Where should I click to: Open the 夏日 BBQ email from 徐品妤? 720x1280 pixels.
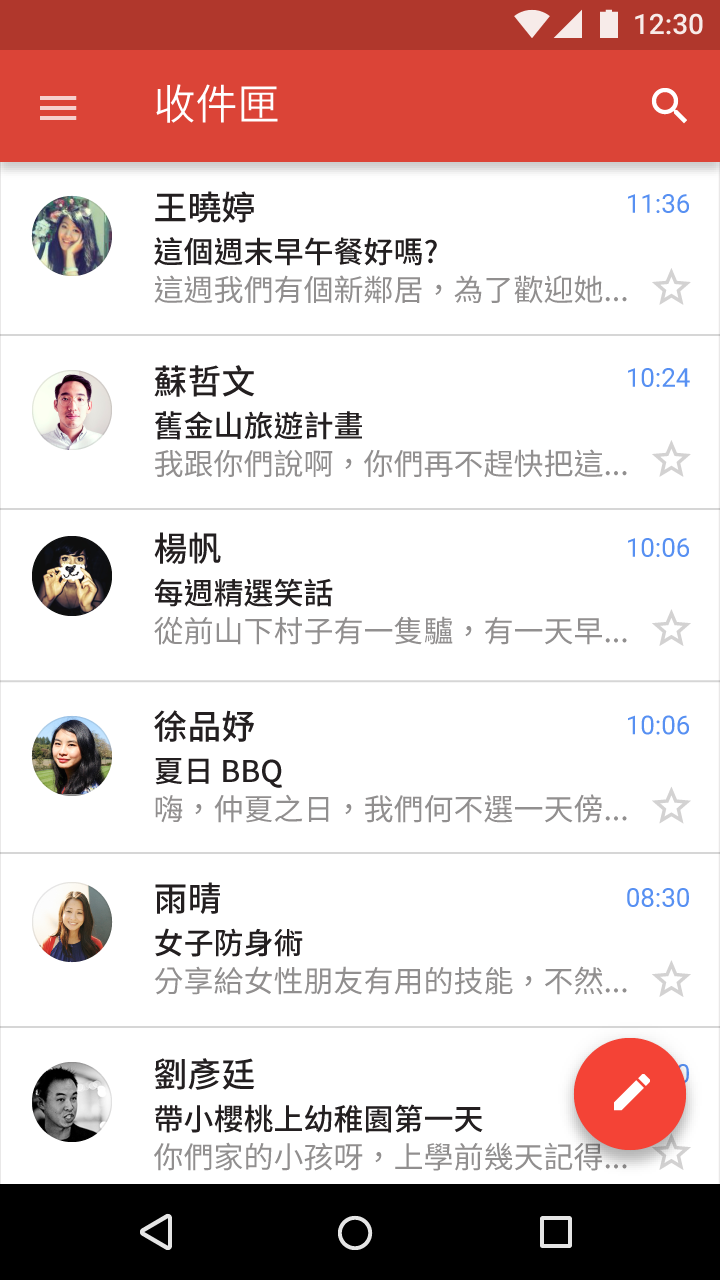pyautogui.click(x=360, y=768)
